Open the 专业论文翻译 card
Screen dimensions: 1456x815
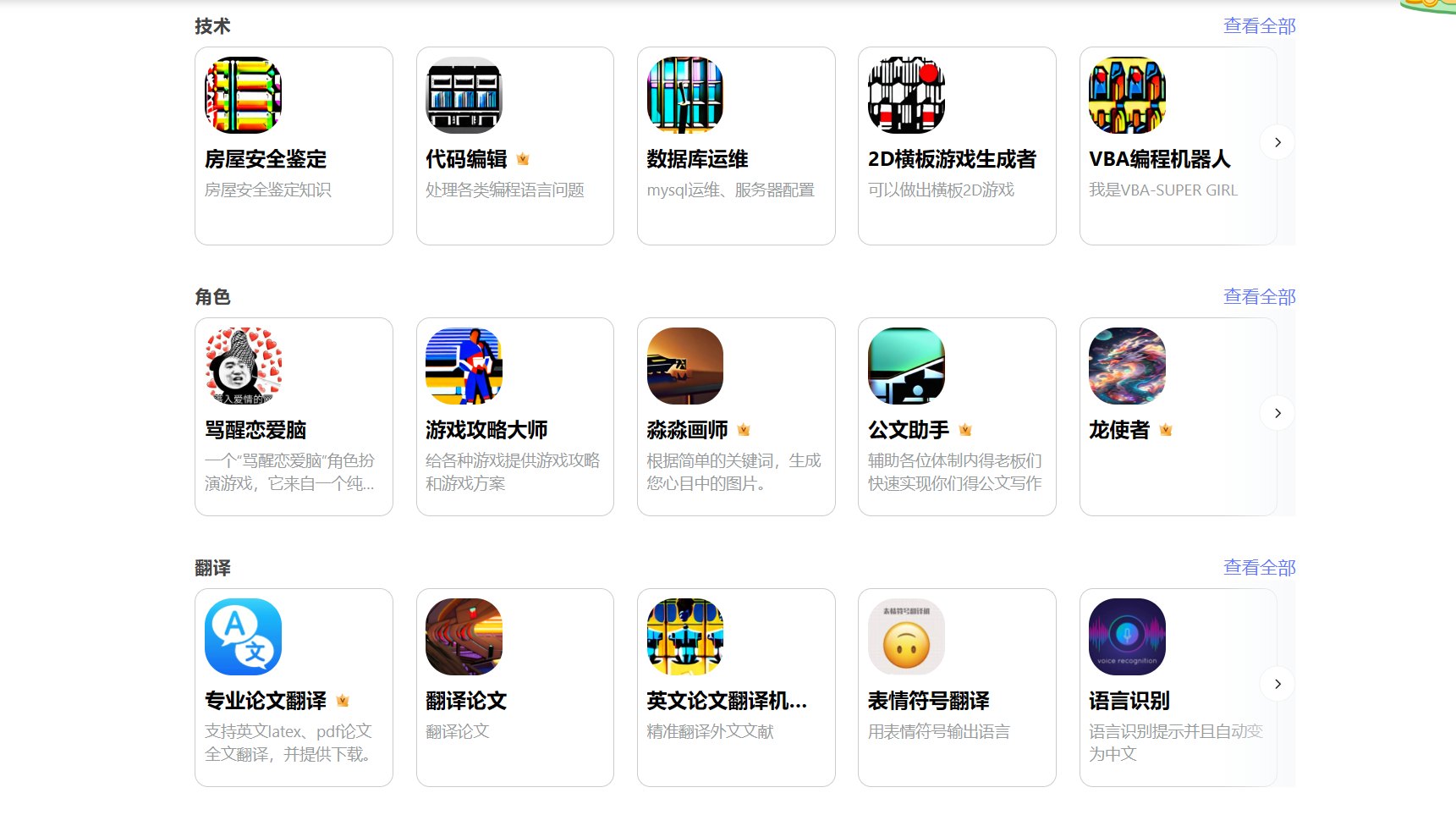[x=294, y=688]
